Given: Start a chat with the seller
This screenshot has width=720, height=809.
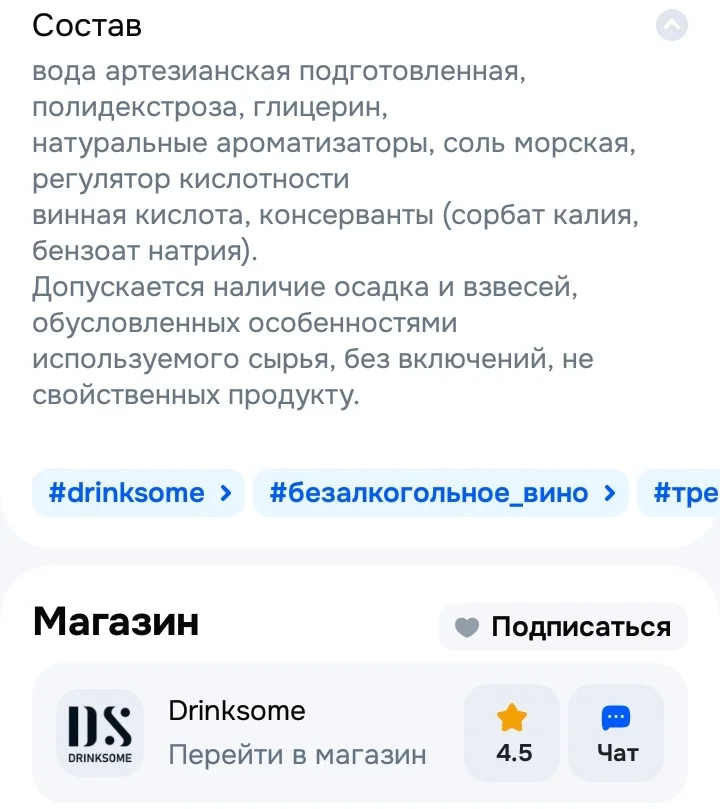Looking at the screenshot, I should 616,733.
